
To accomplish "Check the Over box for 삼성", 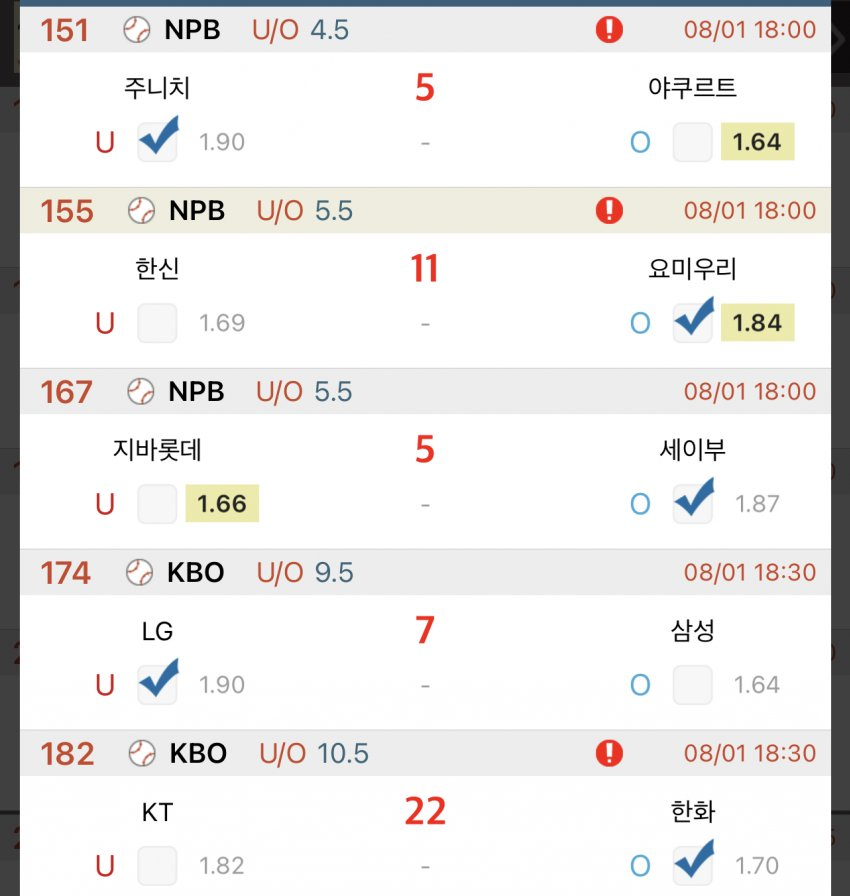I will (692, 685).
